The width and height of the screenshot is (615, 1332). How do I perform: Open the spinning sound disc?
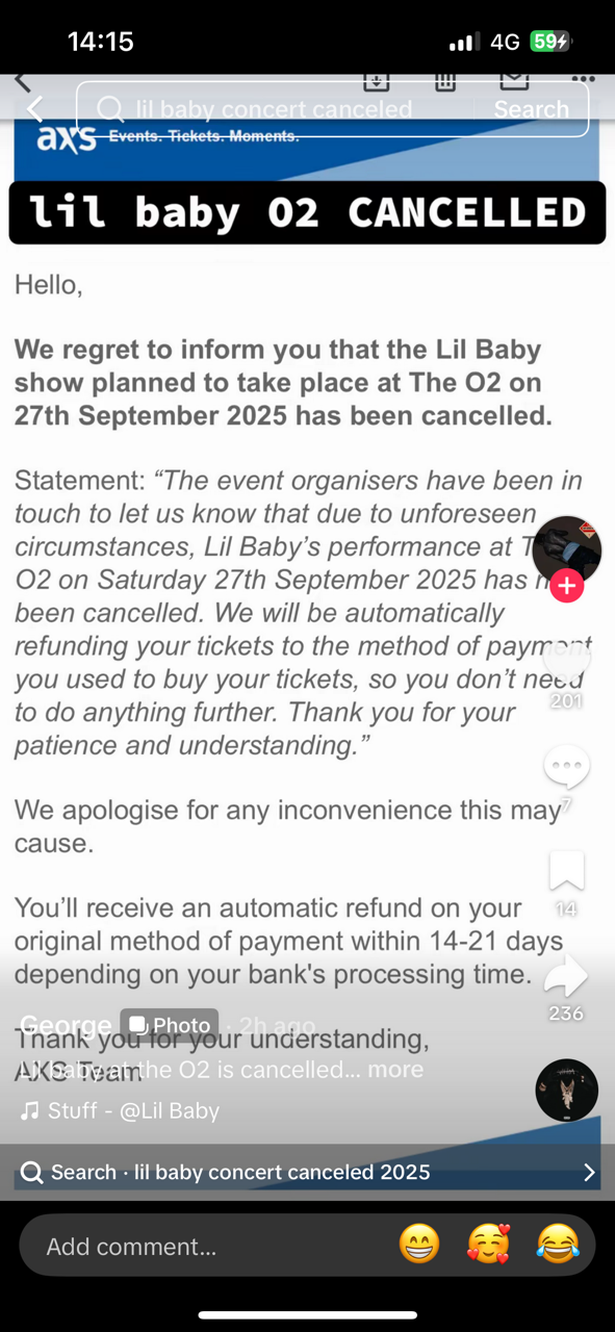pyautogui.click(x=566, y=1090)
